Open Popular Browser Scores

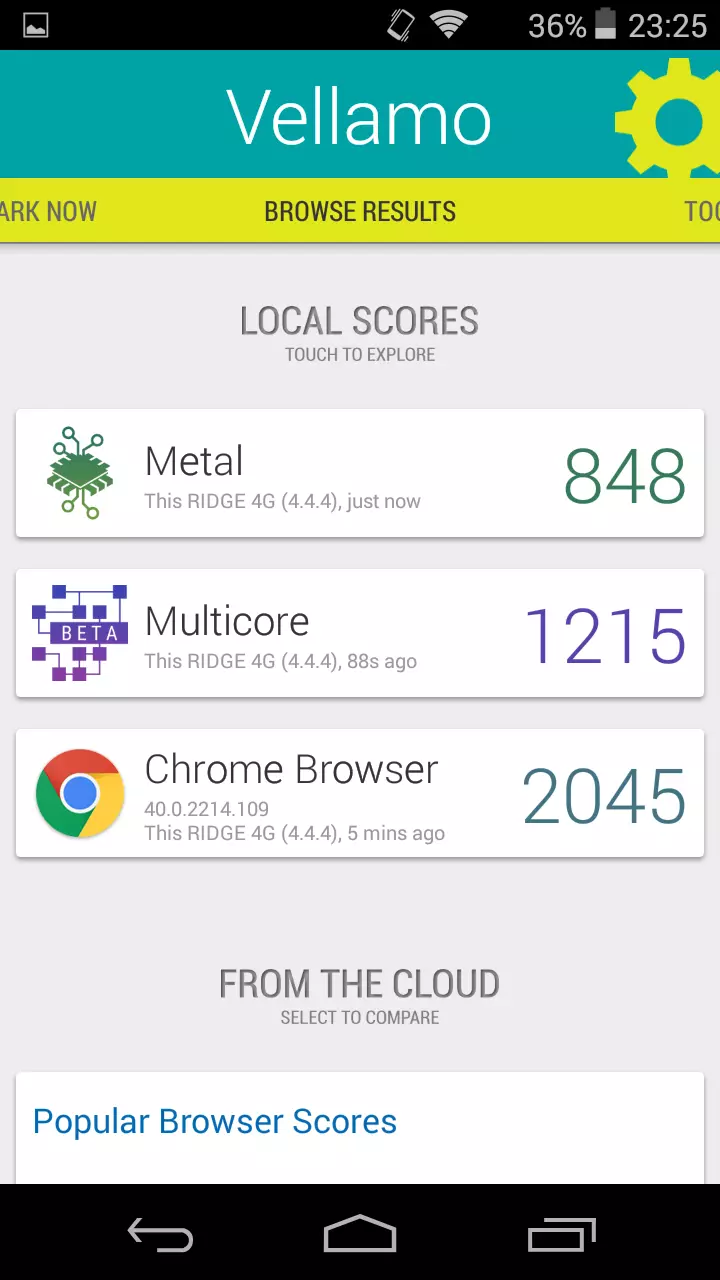pos(214,1120)
